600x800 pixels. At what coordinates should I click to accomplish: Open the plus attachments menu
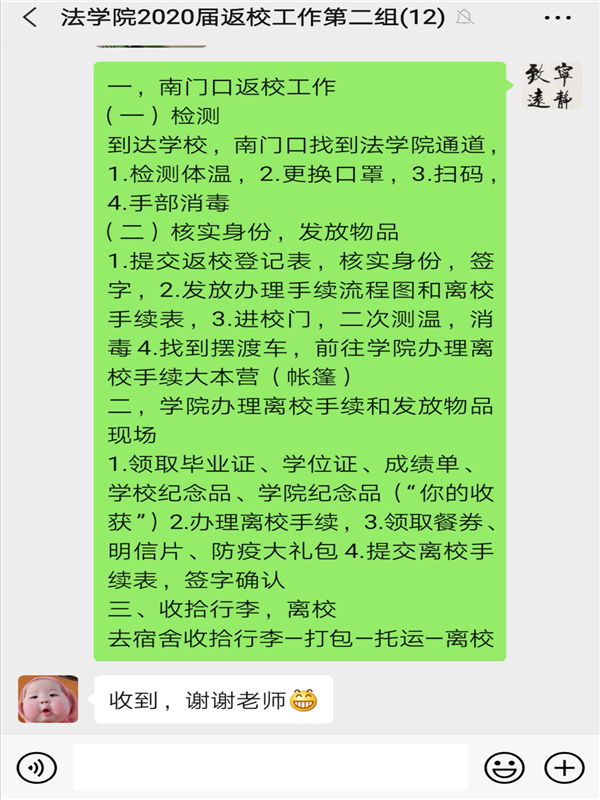click(563, 767)
